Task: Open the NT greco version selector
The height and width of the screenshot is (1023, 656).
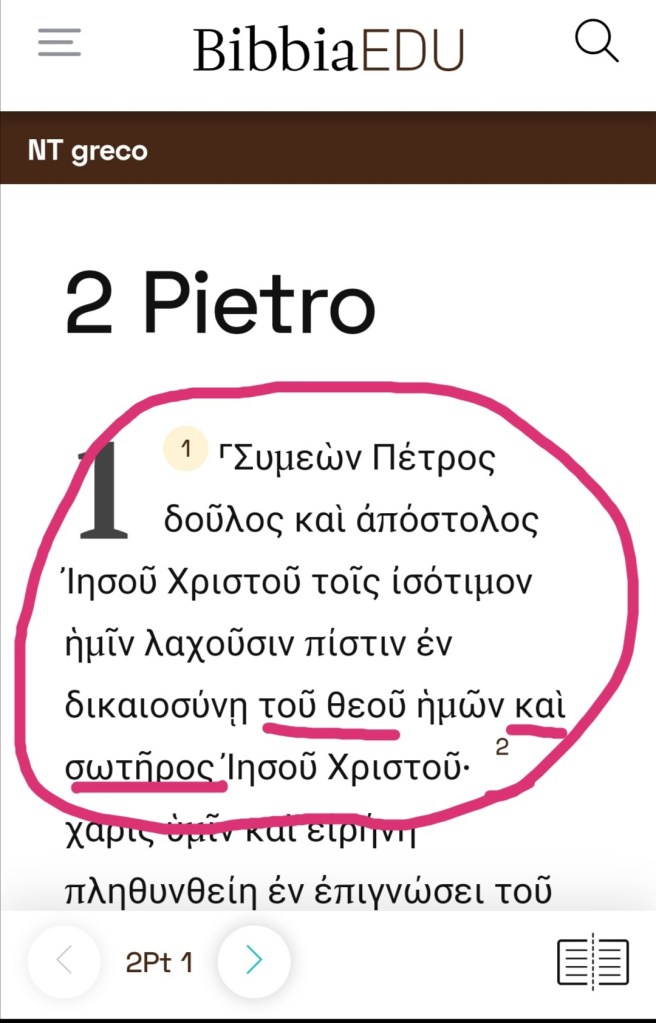Action: point(88,151)
